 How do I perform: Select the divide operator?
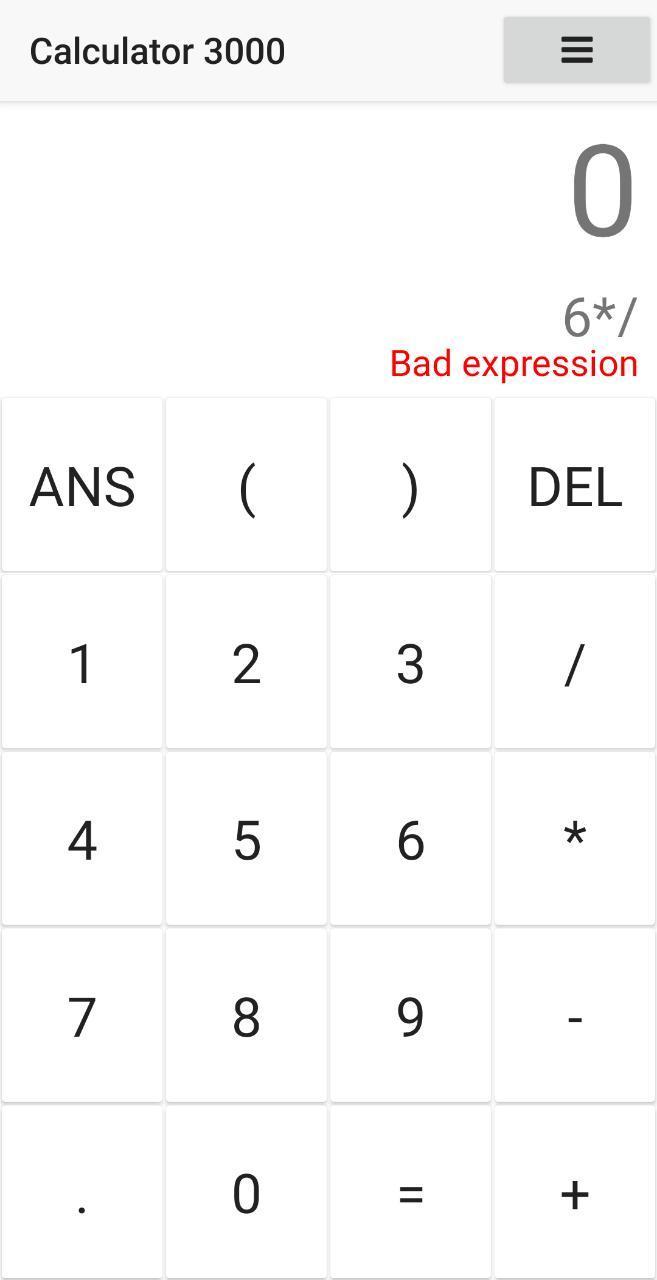(x=574, y=662)
